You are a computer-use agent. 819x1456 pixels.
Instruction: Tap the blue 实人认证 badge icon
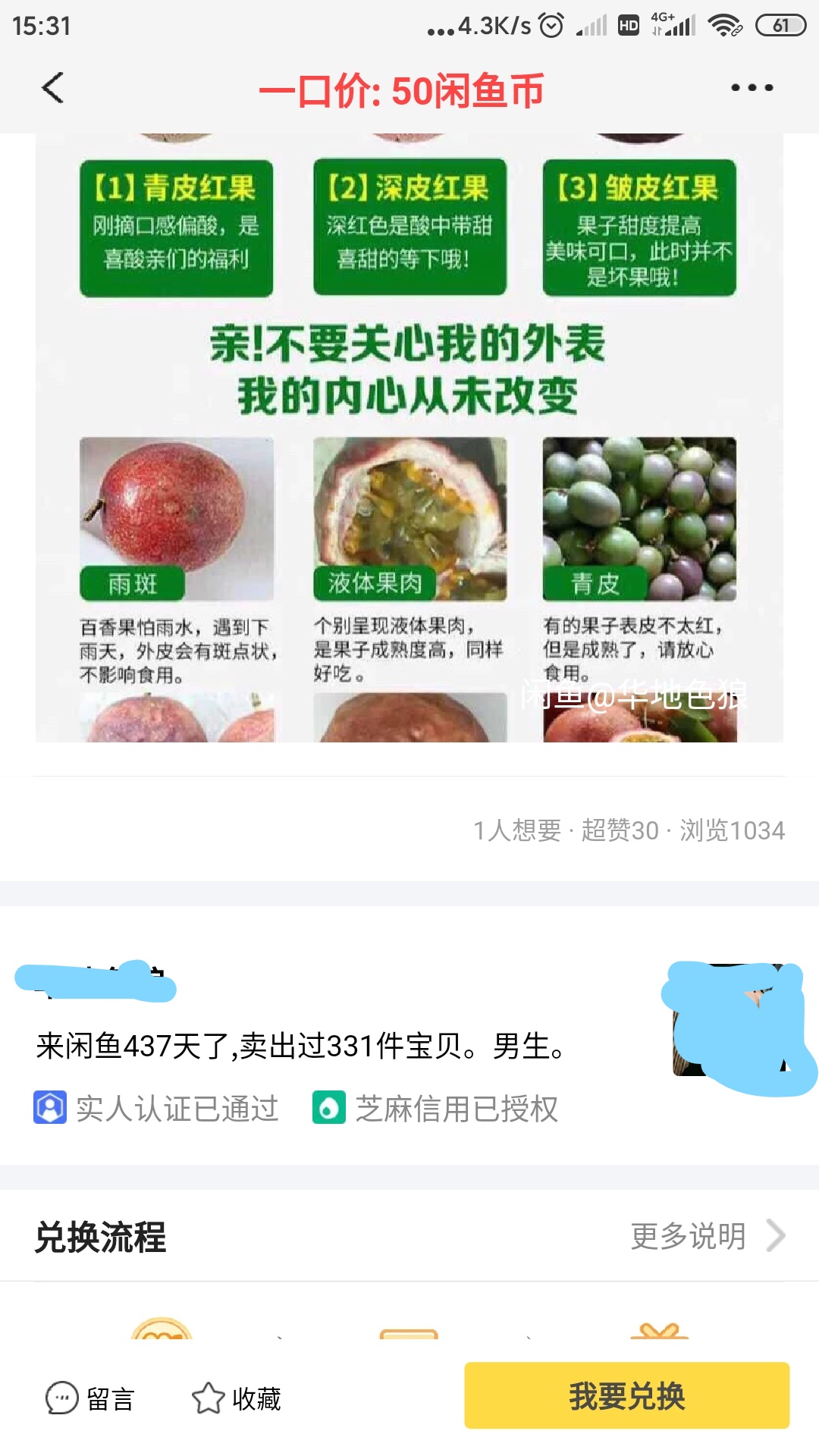tap(50, 1109)
